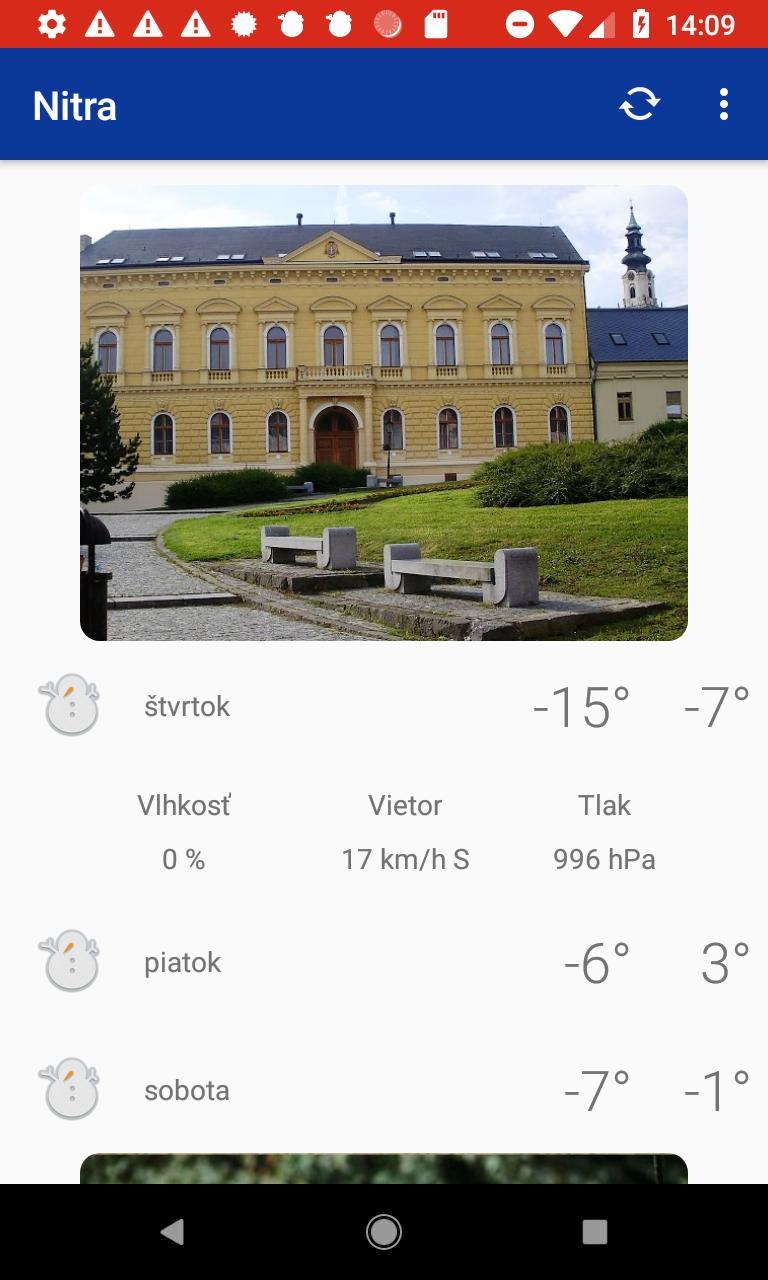Click the Nitra title in the toolbar
Screen dimensions: 768x1280
tap(75, 104)
